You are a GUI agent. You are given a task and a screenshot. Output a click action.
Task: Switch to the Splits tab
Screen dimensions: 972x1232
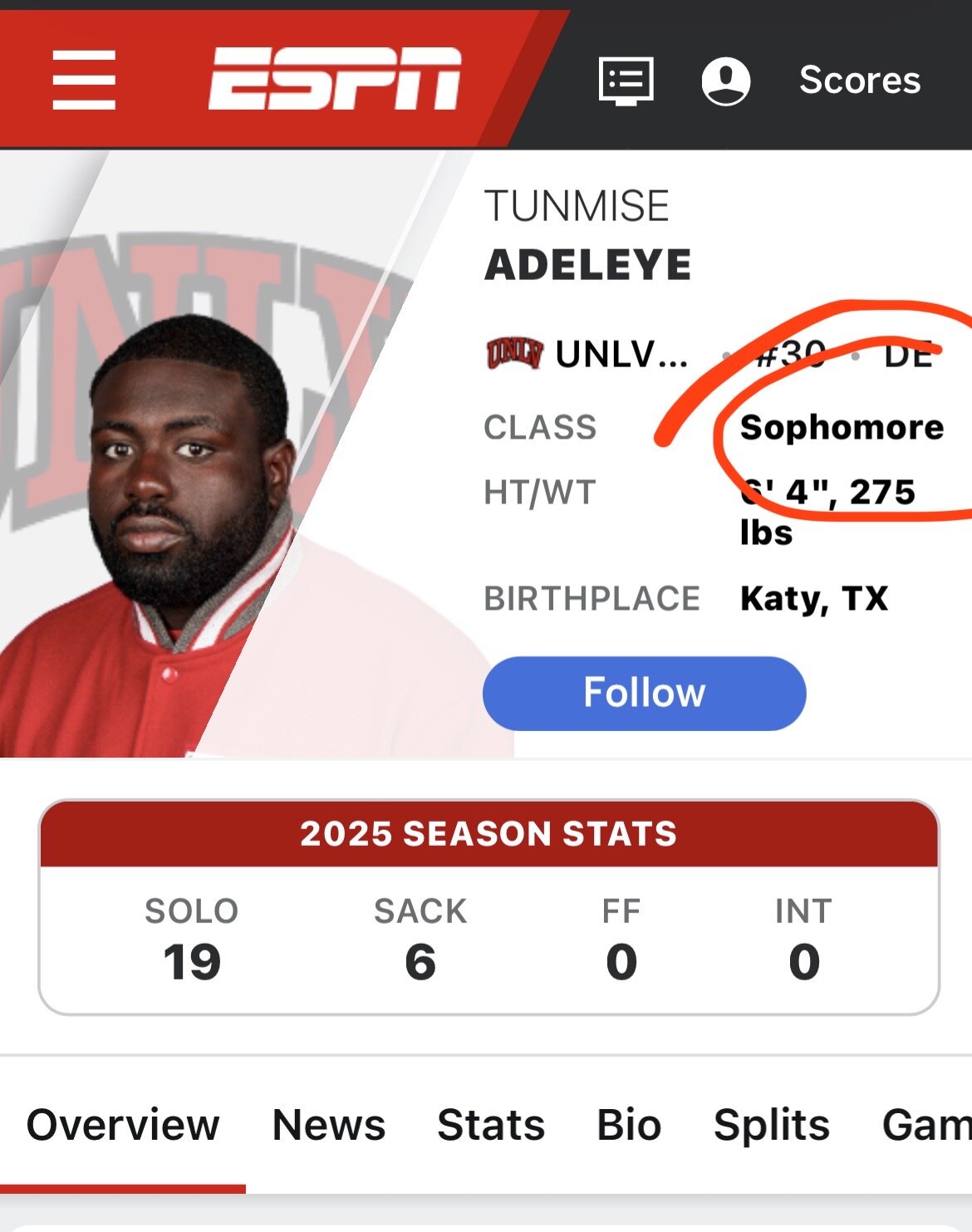click(771, 1125)
